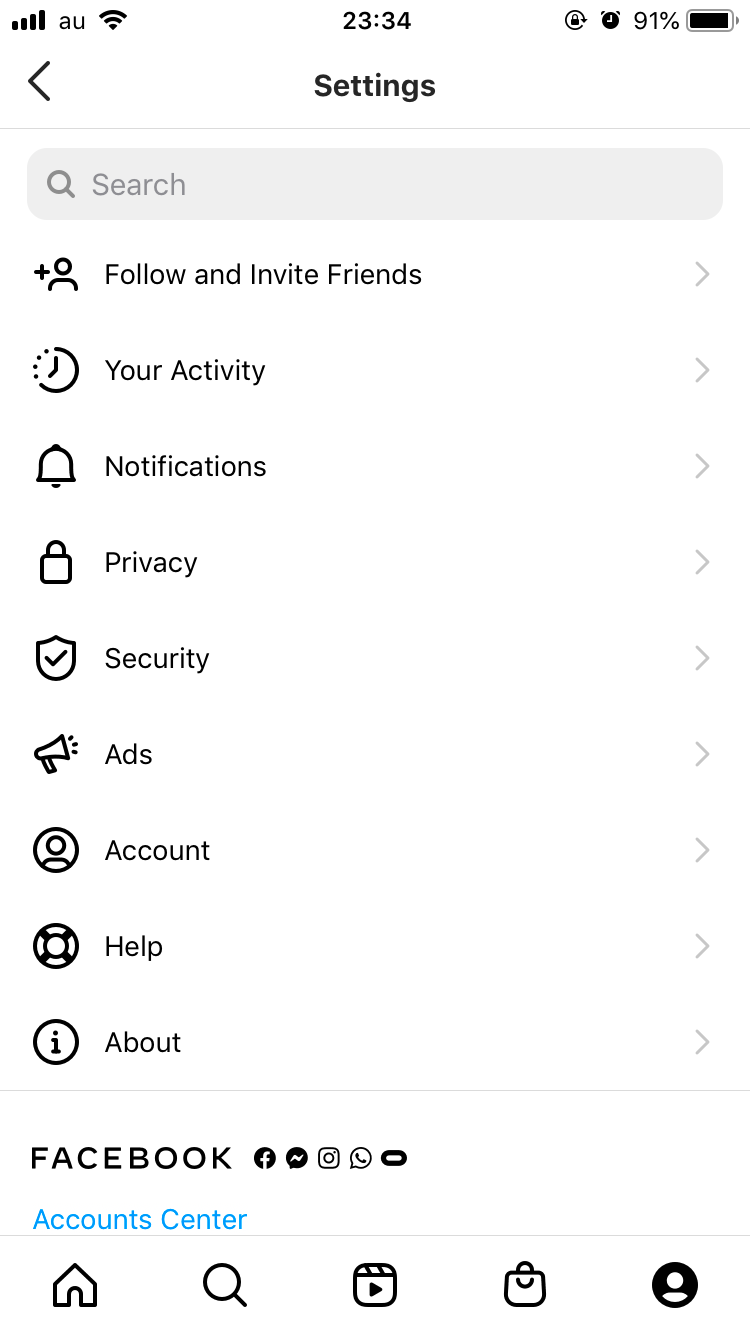
Task: Expand the Account settings chevron
Action: (702, 850)
